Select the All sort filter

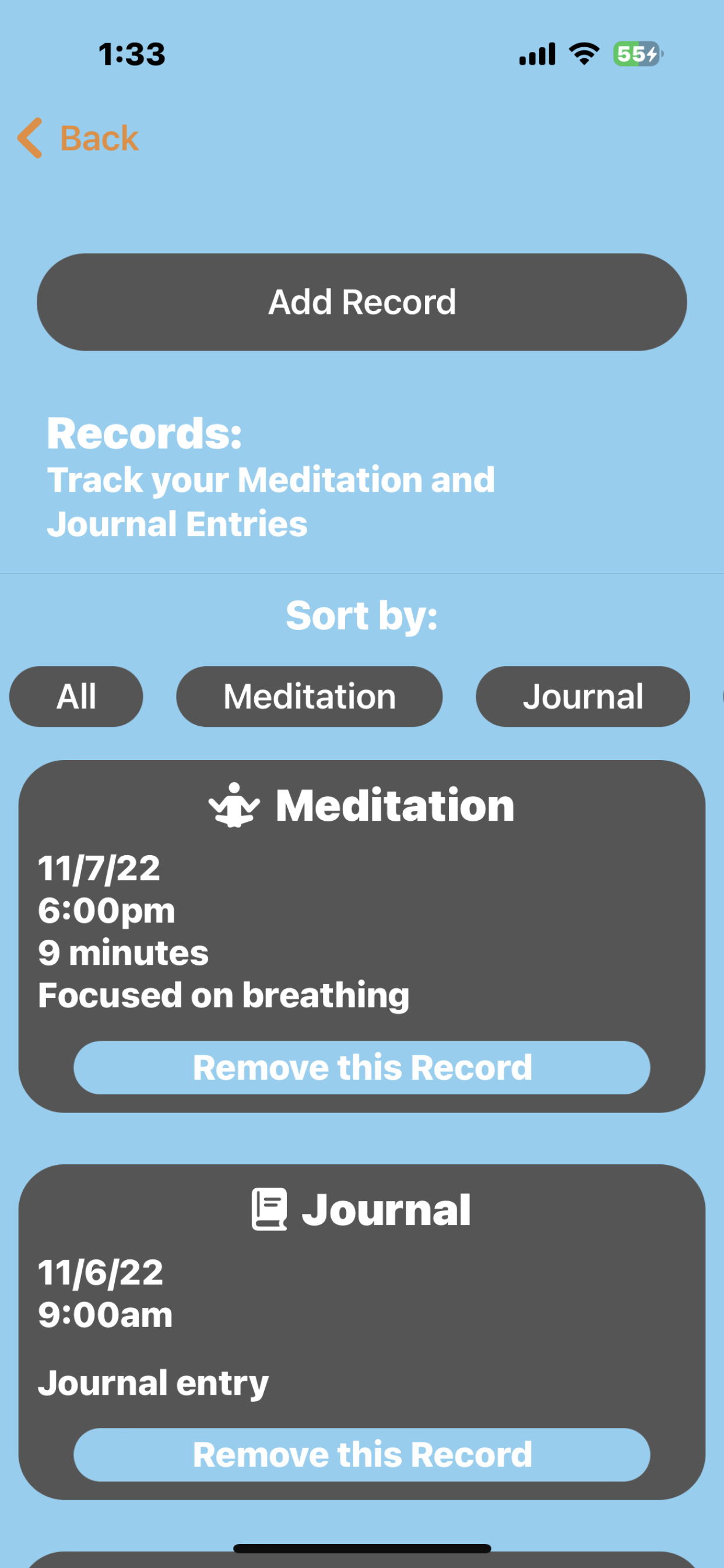click(x=76, y=696)
